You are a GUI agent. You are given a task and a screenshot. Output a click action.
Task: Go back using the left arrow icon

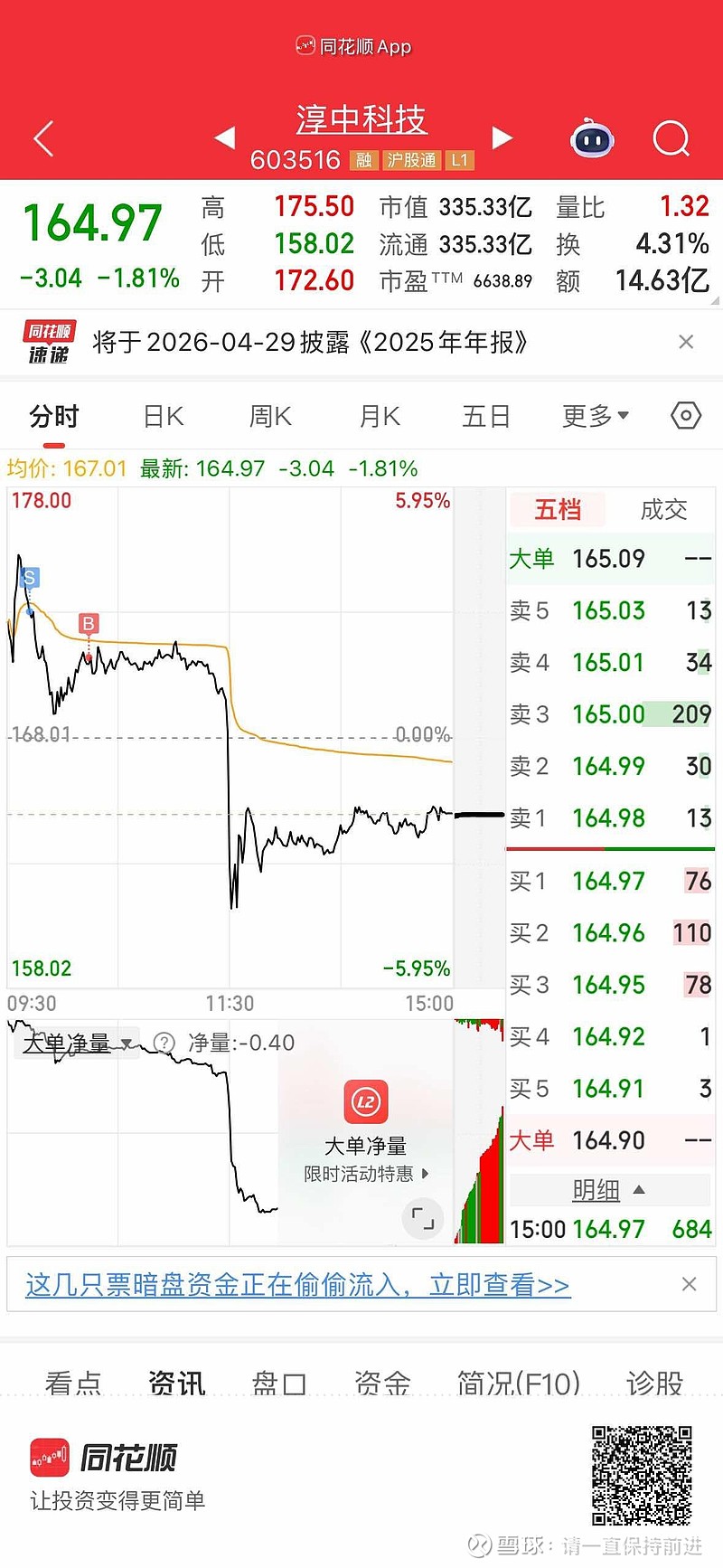(x=43, y=137)
